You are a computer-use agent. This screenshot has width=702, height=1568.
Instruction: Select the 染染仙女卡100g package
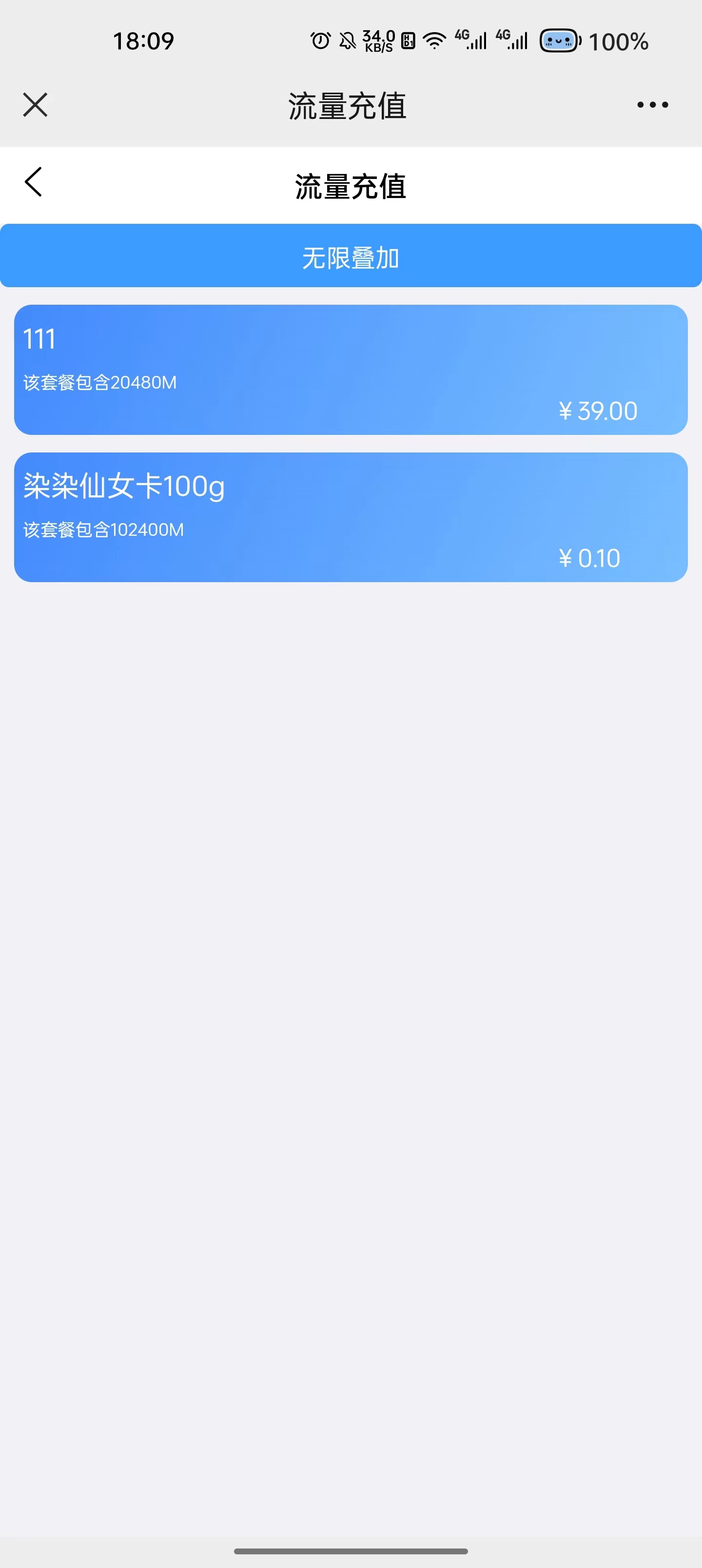(x=351, y=517)
